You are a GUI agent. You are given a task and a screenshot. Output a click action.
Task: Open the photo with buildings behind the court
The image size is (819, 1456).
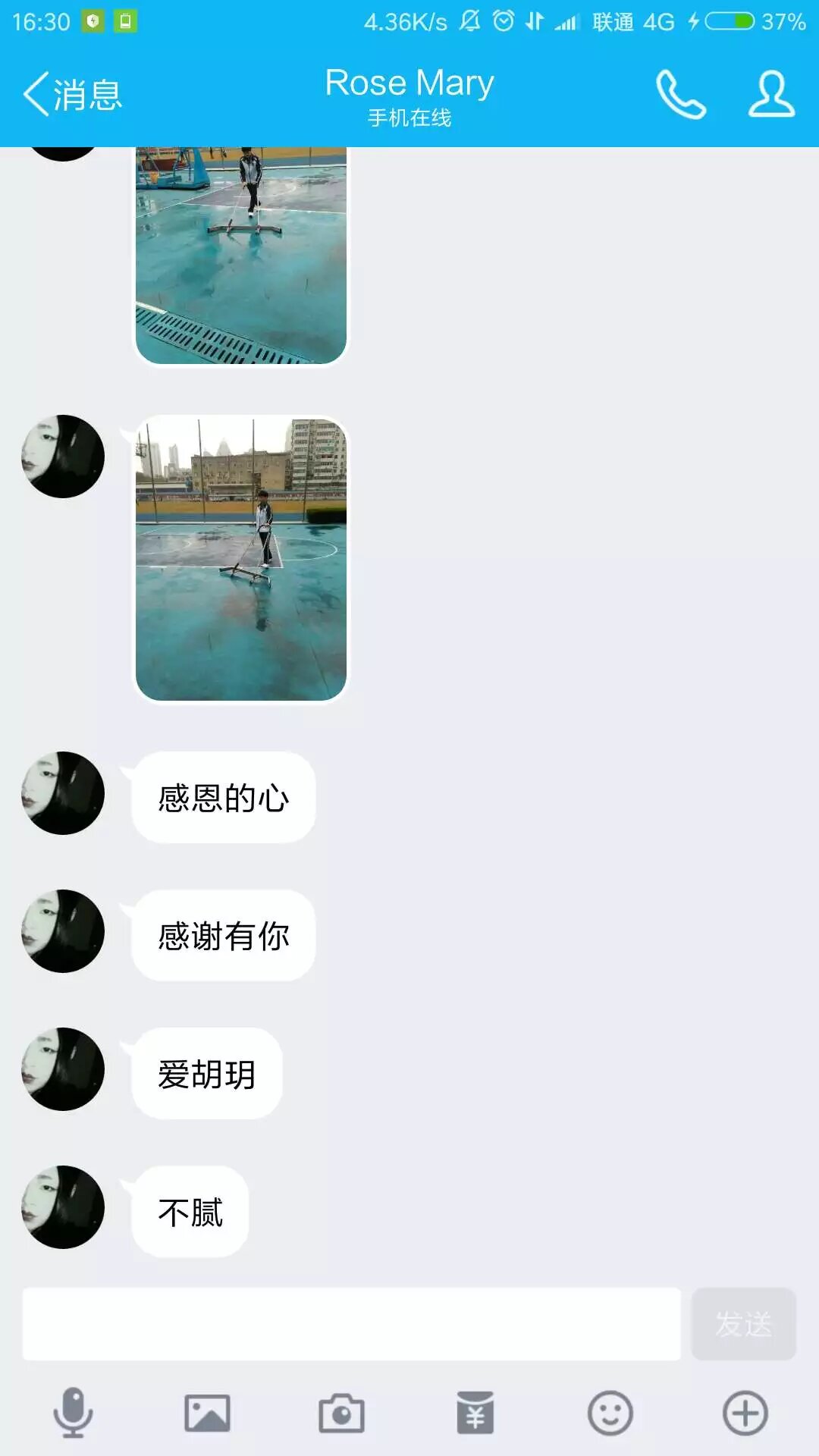point(241,559)
